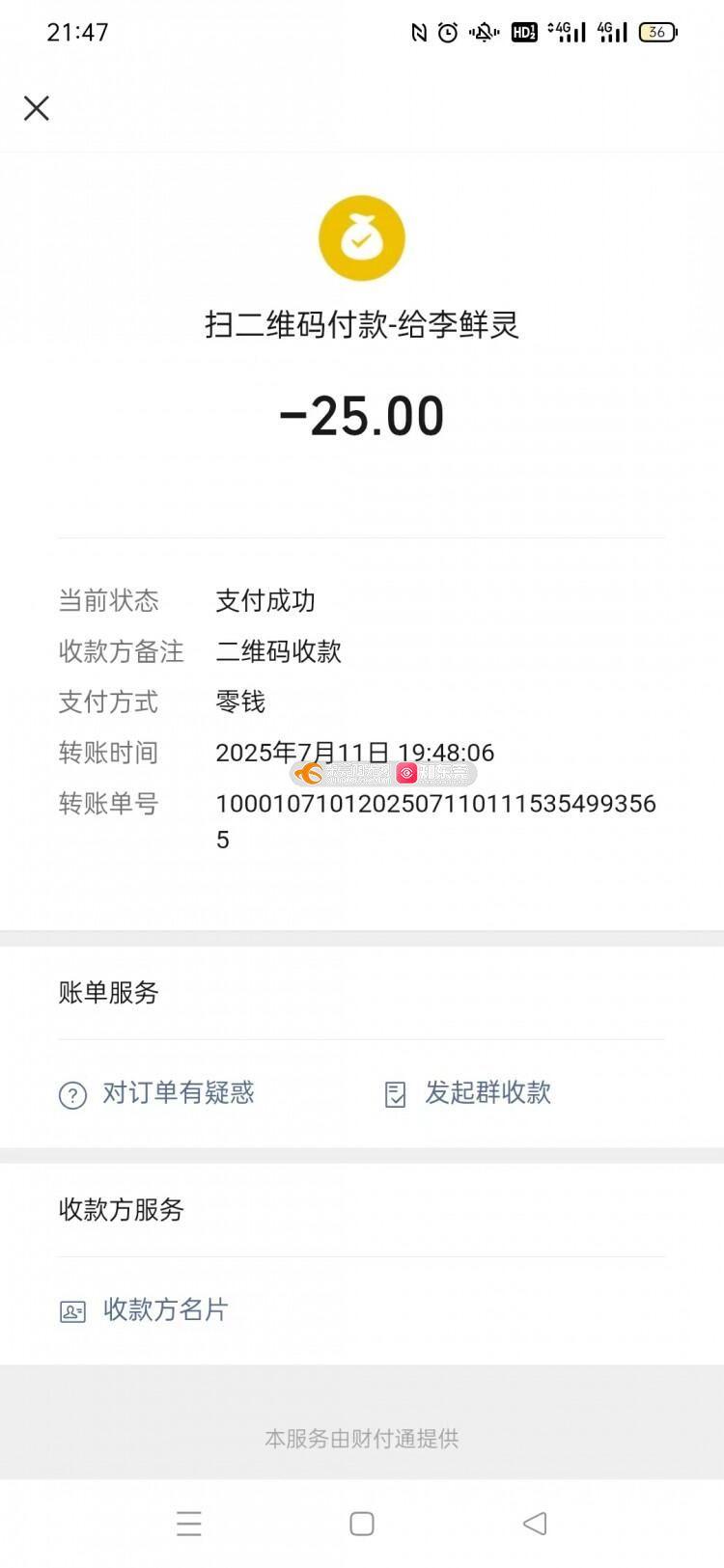Image resolution: width=724 pixels, height=1568 pixels.
Task: Go back using system navigation bar
Action: pos(535,1524)
